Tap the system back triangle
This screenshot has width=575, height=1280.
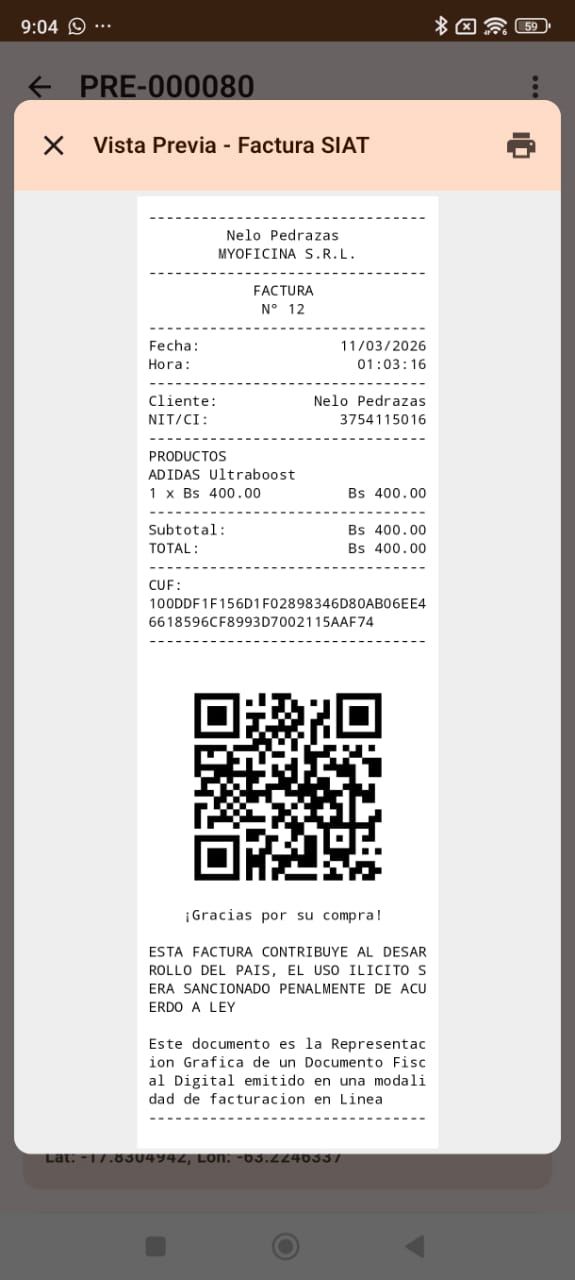tap(414, 1246)
